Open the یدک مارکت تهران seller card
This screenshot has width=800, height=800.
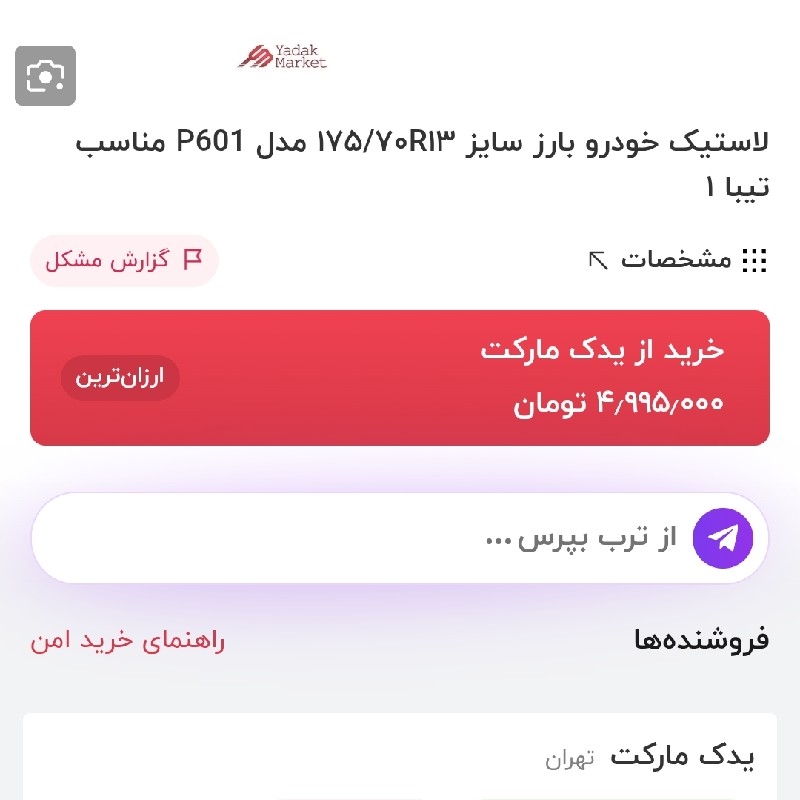pyautogui.click(x=400, y=757)
